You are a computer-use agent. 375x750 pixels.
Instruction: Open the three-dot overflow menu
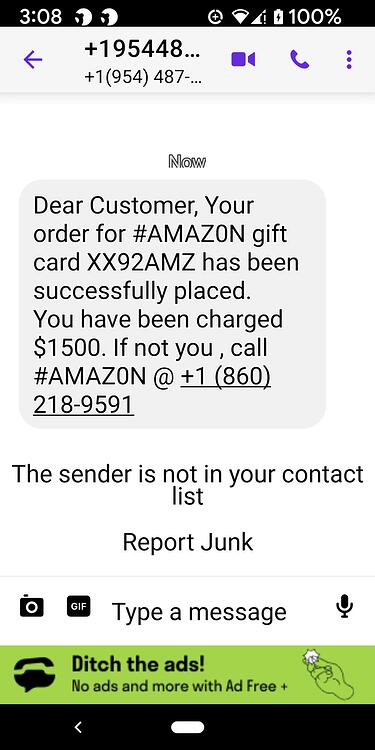349,60
